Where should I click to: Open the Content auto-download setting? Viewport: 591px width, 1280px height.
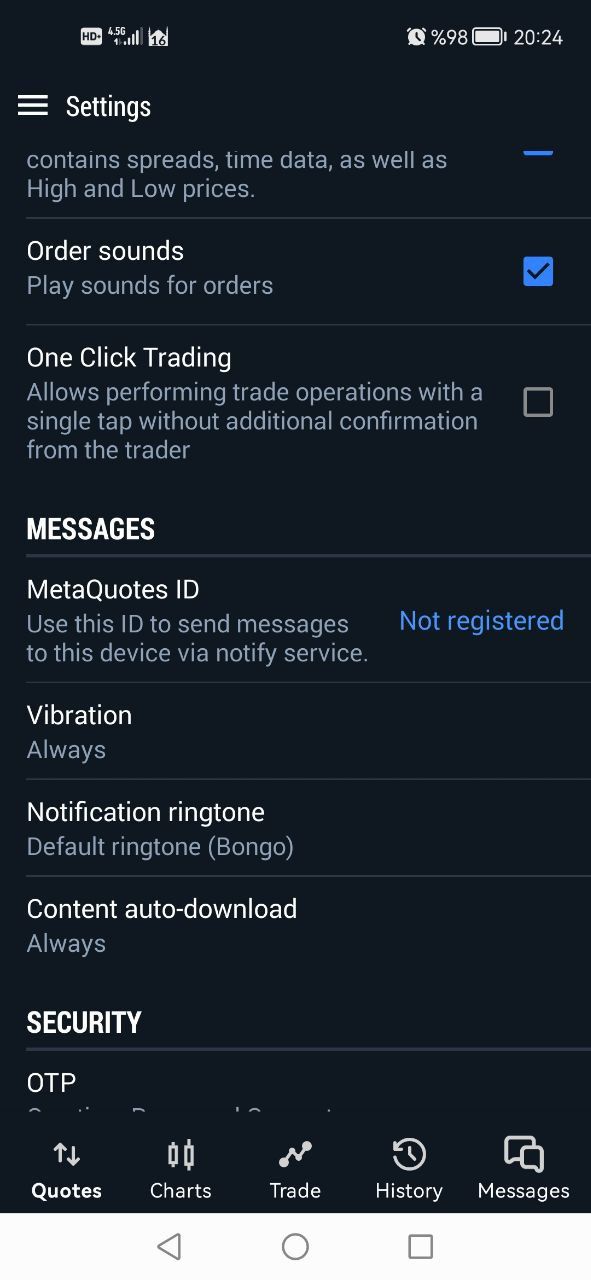295,925
